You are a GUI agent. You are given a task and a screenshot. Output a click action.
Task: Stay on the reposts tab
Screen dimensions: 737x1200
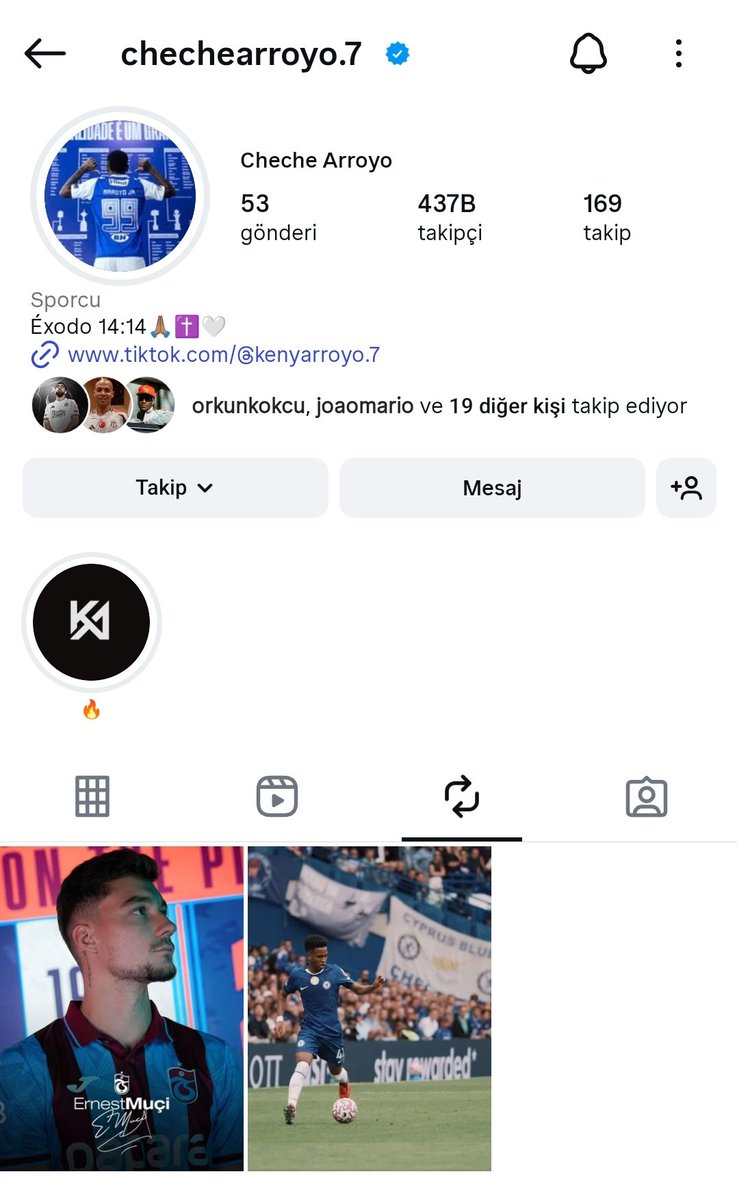tap(461, 795)
